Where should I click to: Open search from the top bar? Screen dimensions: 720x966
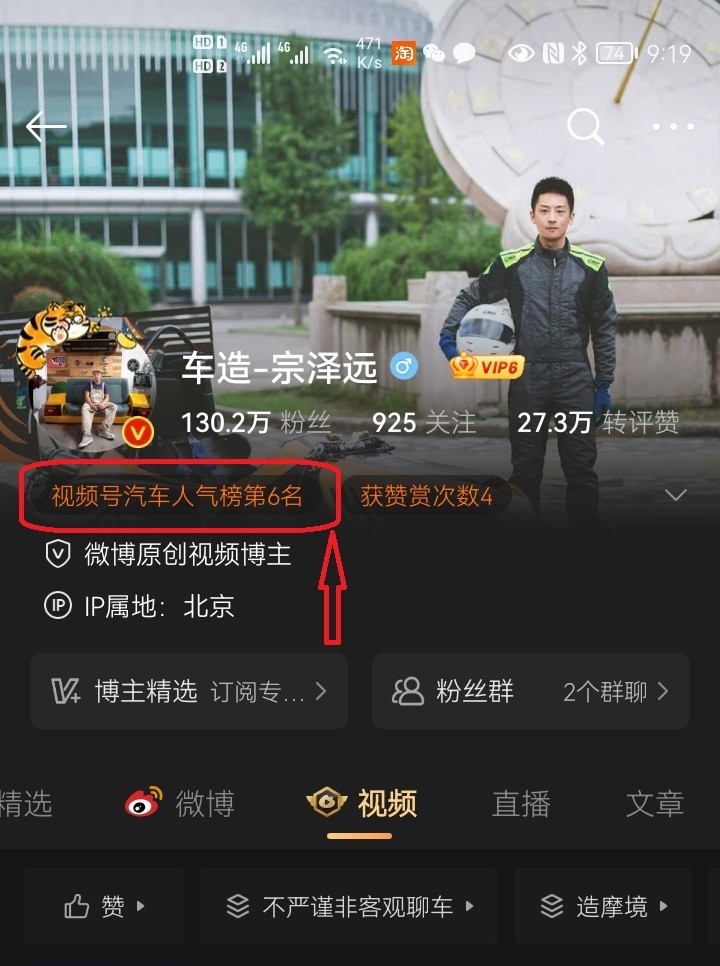pos(586,127)
